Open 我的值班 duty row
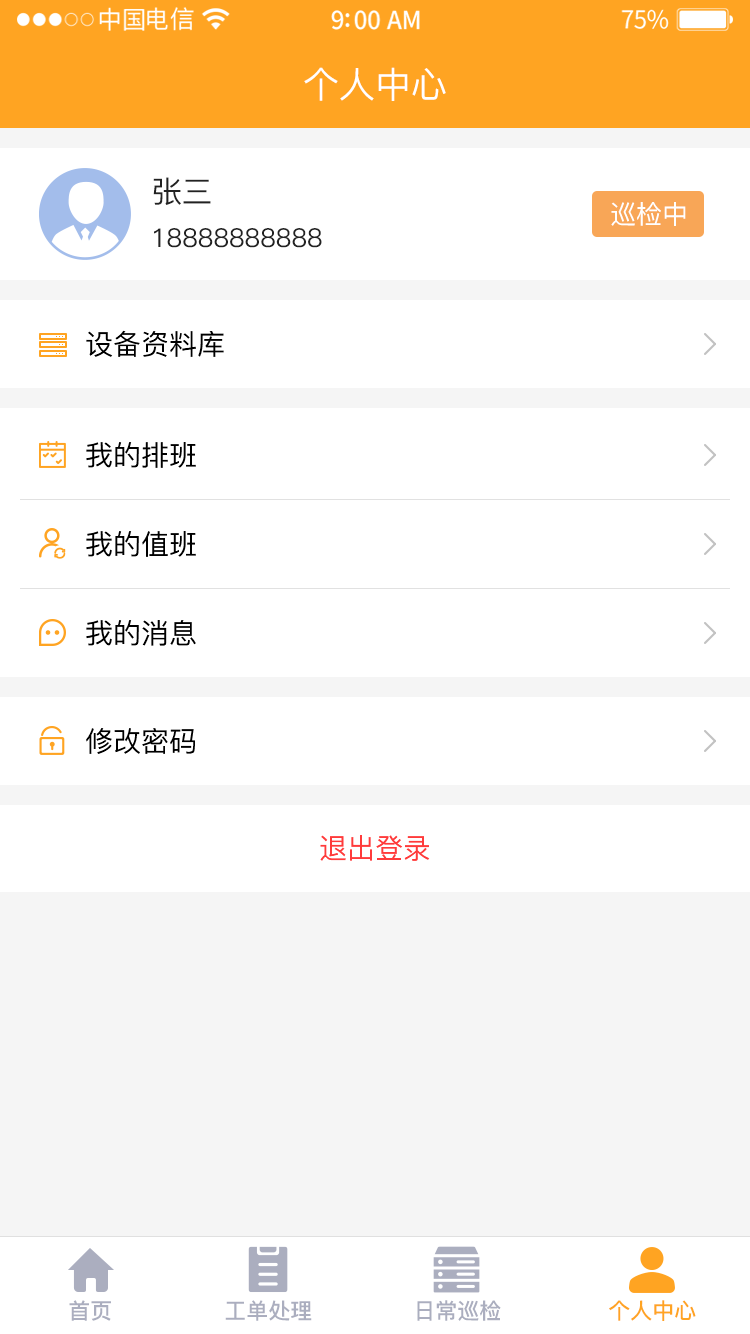This screenshot has width=750, height=1334. pos(375,544)
